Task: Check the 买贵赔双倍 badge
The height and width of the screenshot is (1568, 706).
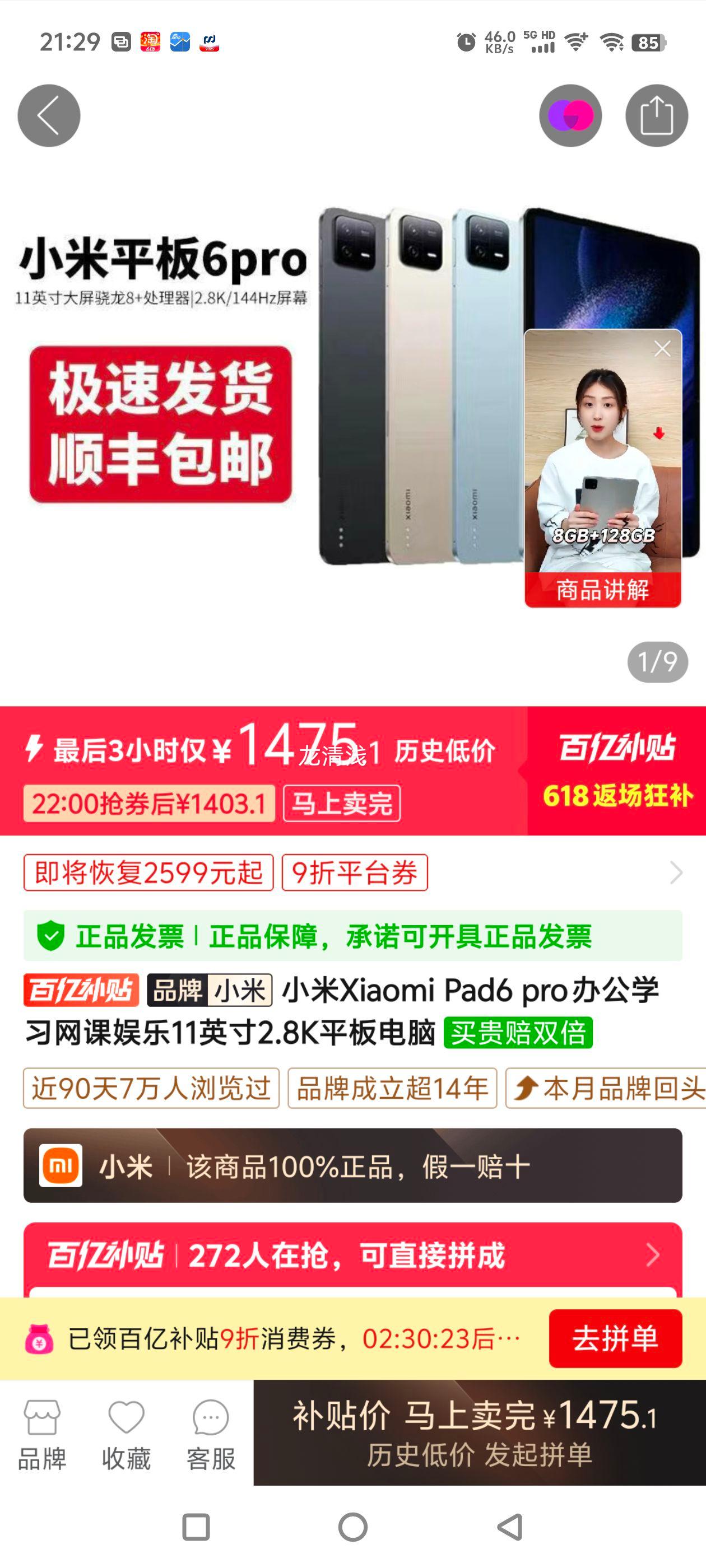Action: pos(518,1032)
